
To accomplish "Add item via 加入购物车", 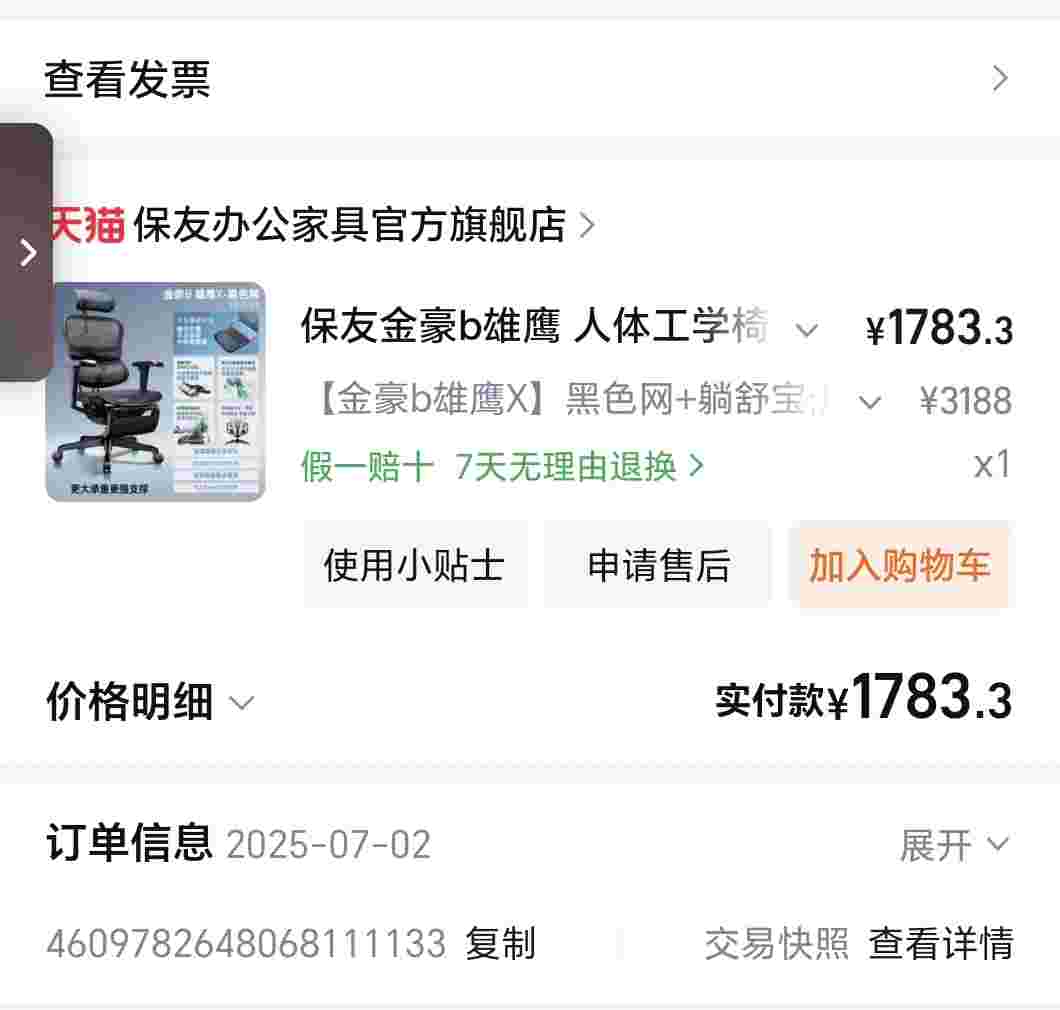I will click(x=899, y=566).
